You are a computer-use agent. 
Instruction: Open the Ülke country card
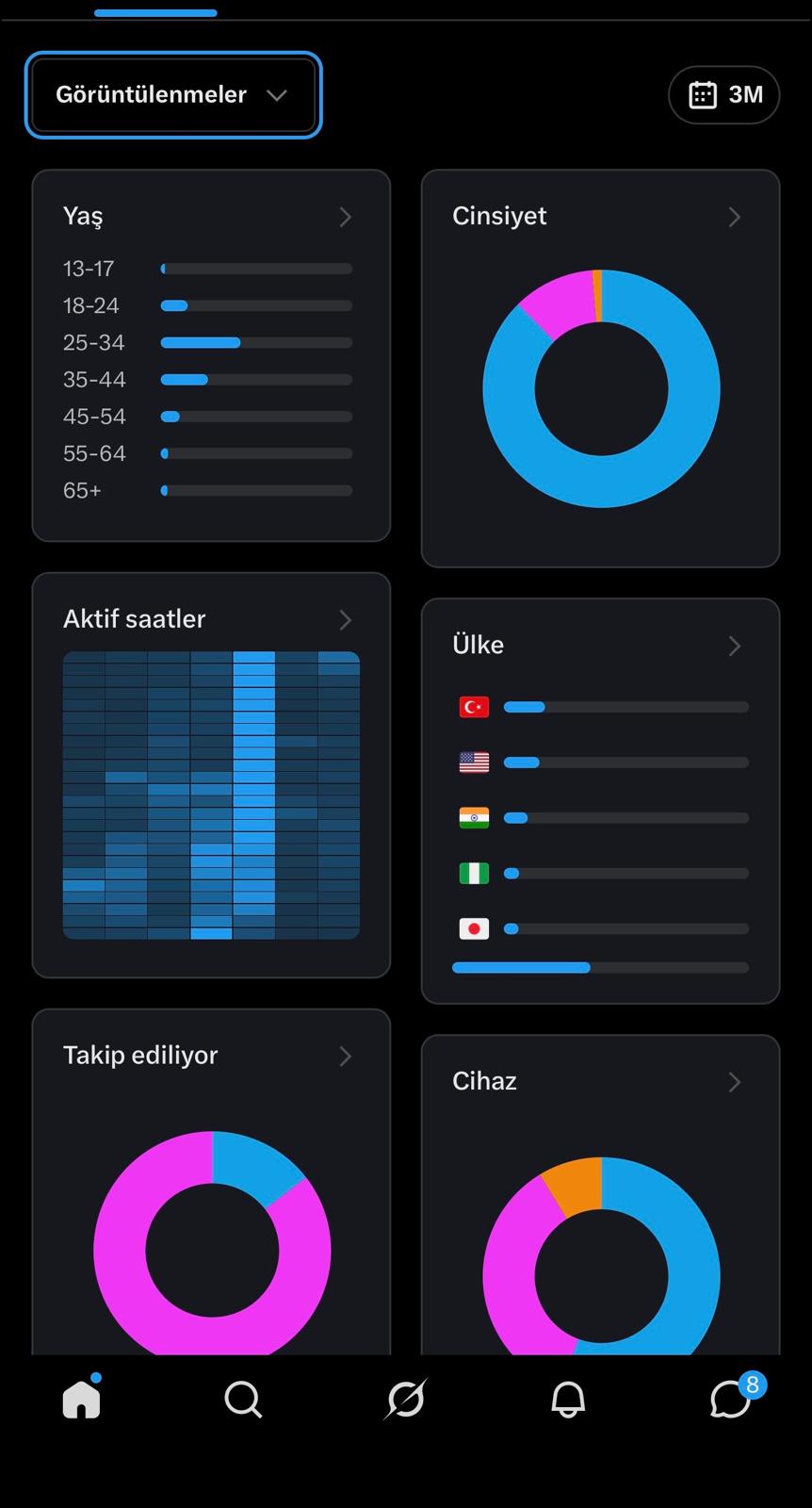pyautogui.click(x=600, y=801)
